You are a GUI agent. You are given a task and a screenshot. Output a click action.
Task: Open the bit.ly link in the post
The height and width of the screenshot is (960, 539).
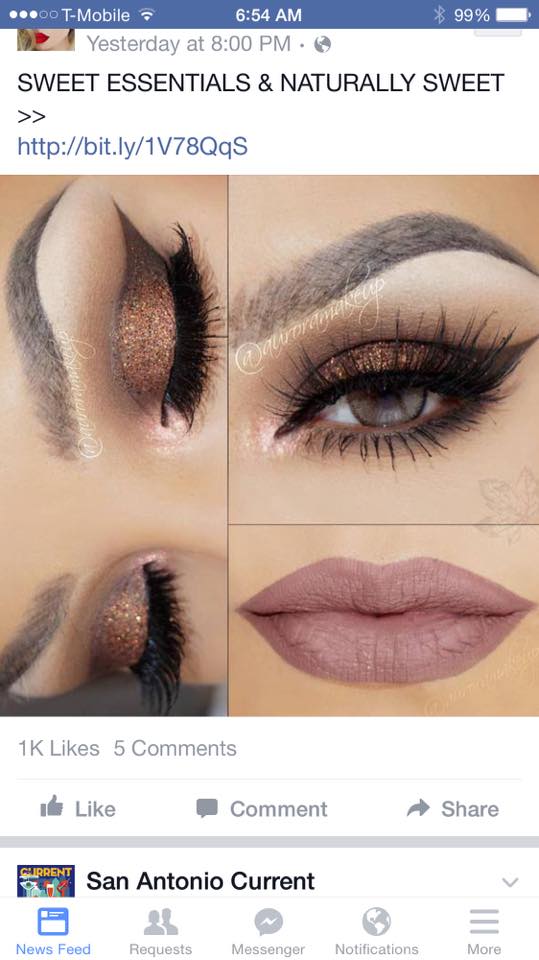tap(132, 146)
